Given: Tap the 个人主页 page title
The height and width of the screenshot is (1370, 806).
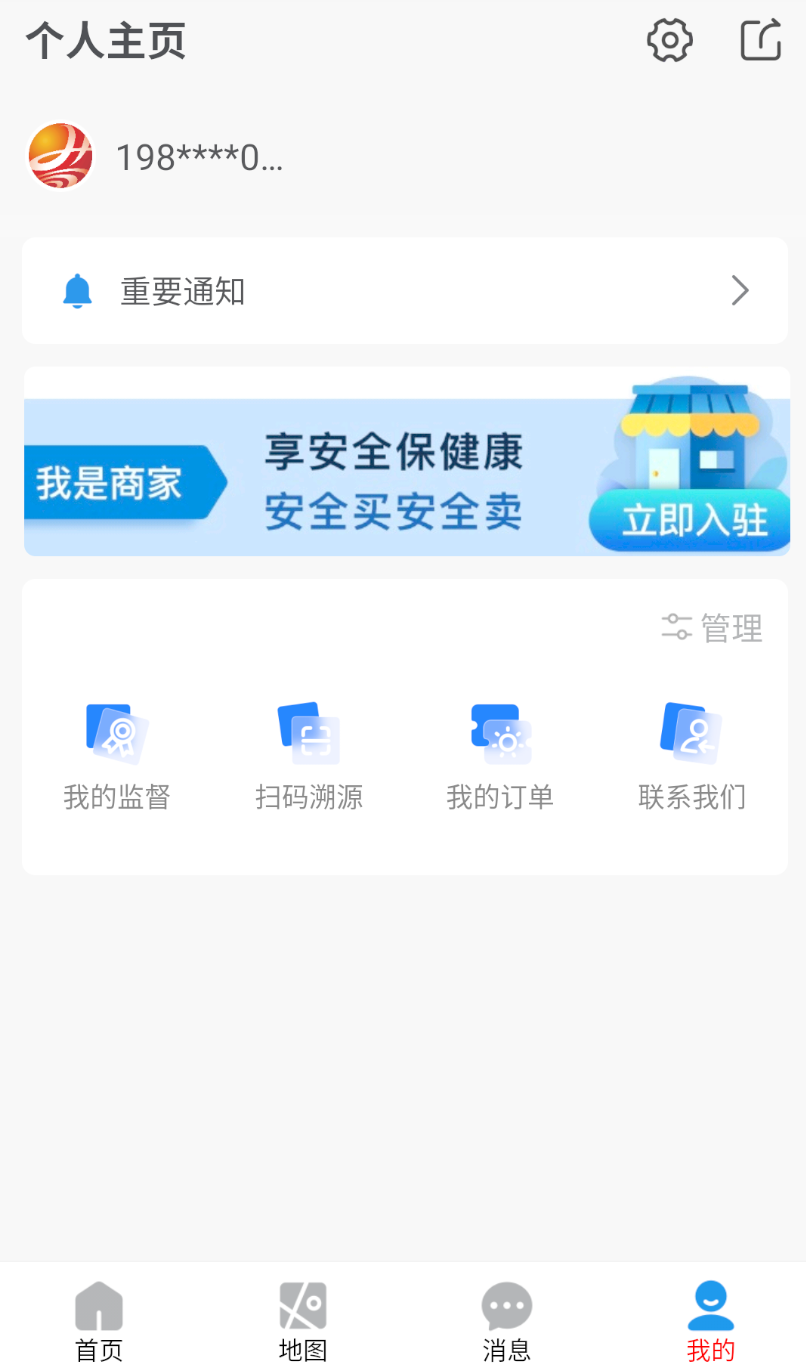Looking at the screenshot, I should [104, 41].
